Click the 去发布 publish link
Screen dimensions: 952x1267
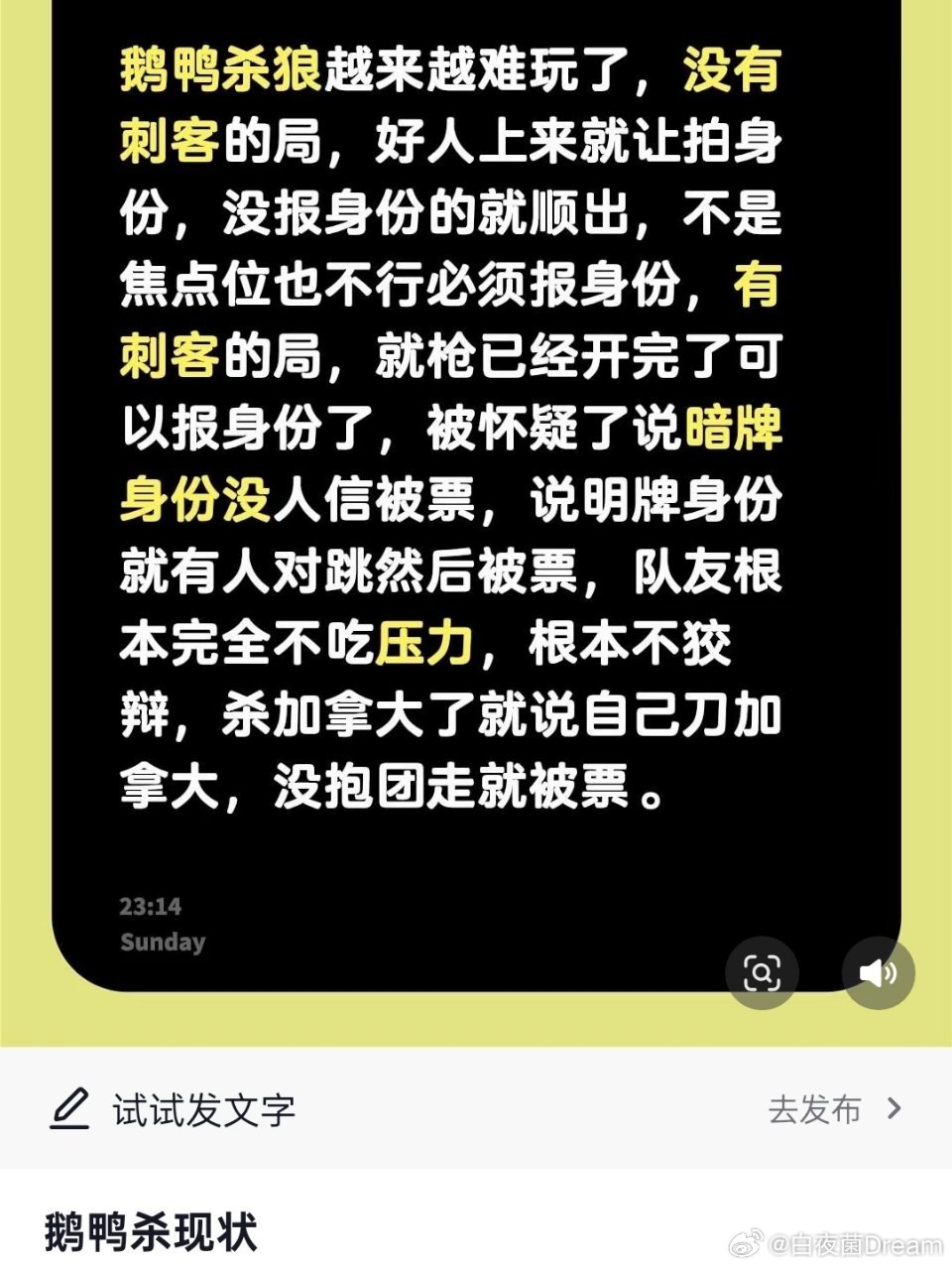(x=815, y=1110)
